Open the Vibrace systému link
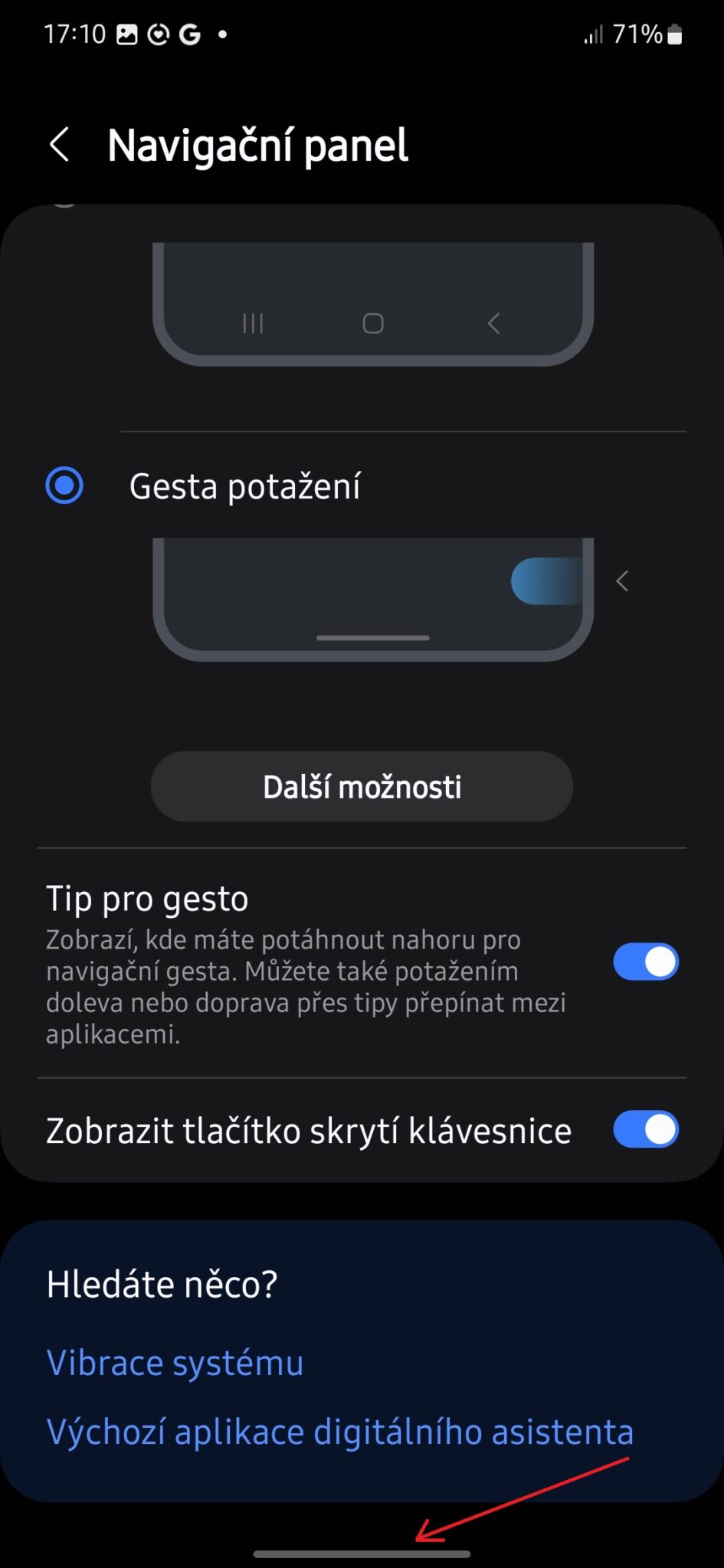724x1568 pixels. [175, 1363]
